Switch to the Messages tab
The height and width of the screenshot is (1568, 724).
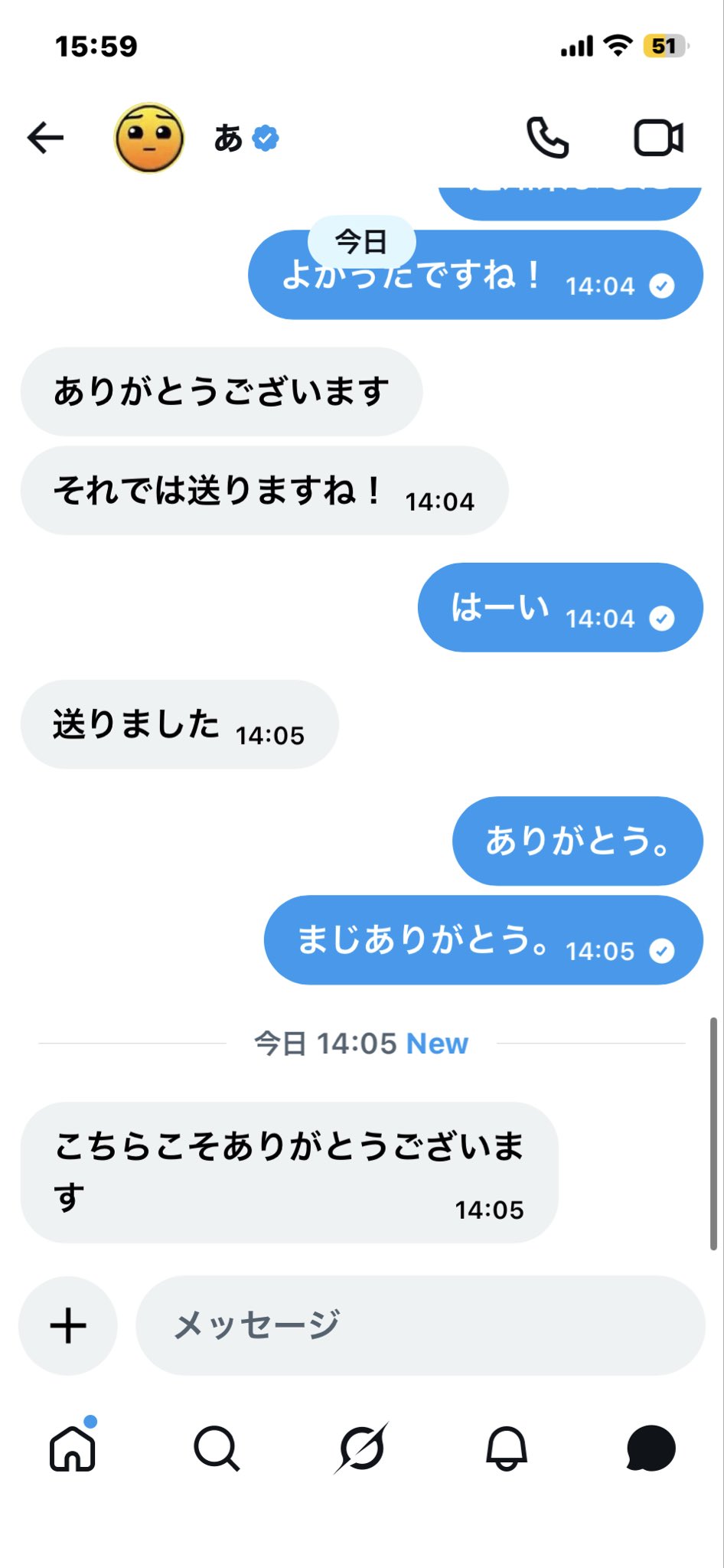coord(651,1448)
